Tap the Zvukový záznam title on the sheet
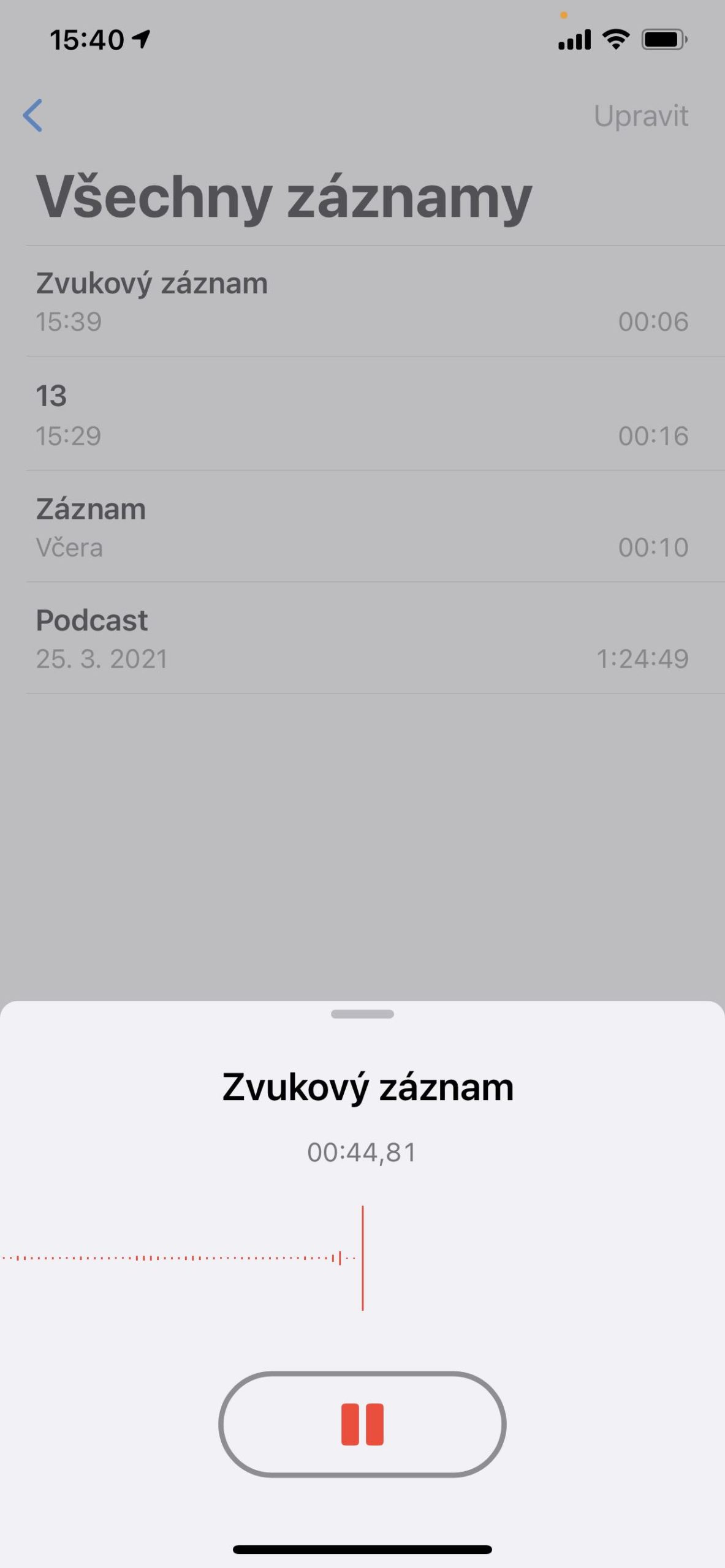The image size is (725, 1568). tap(366, 1087)
